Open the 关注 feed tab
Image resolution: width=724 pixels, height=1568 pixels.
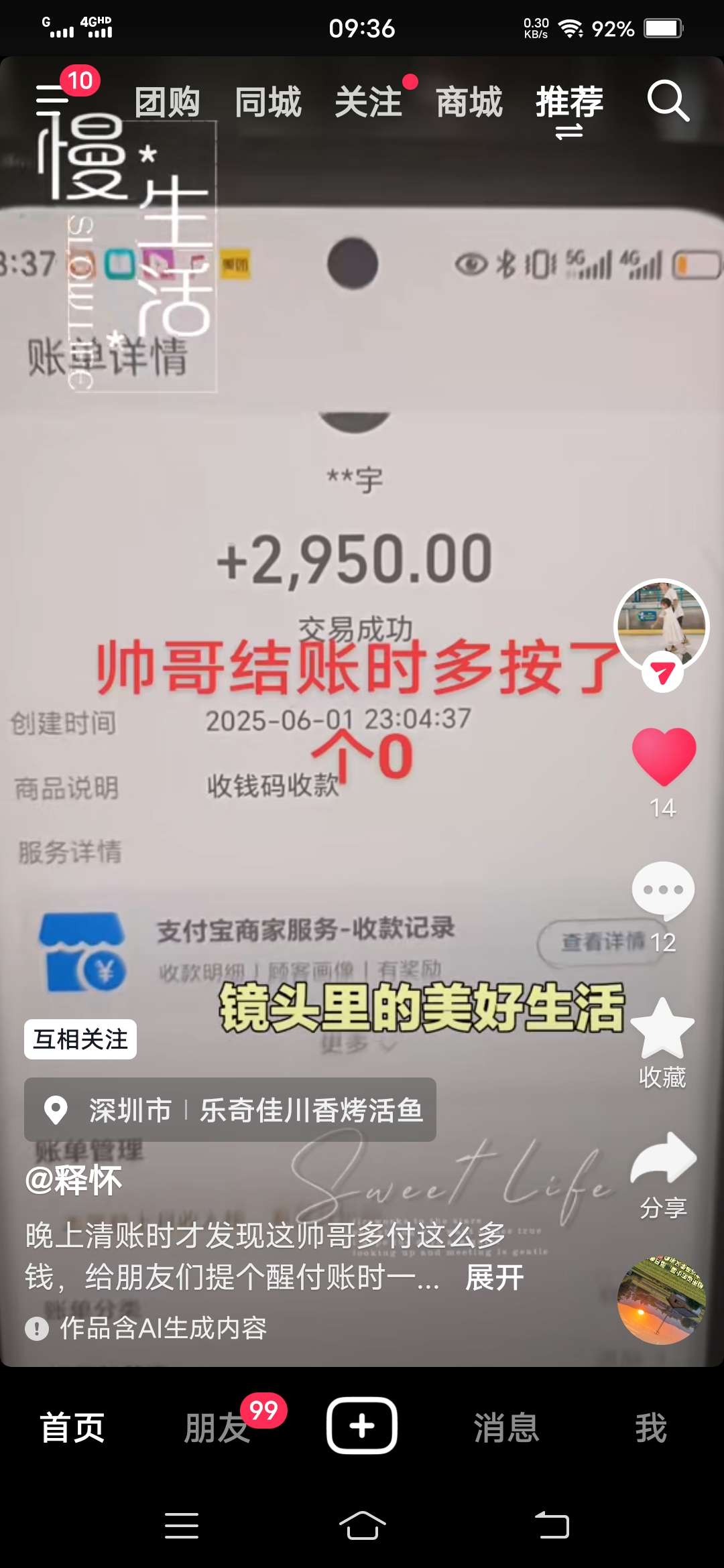click(368, 103)
